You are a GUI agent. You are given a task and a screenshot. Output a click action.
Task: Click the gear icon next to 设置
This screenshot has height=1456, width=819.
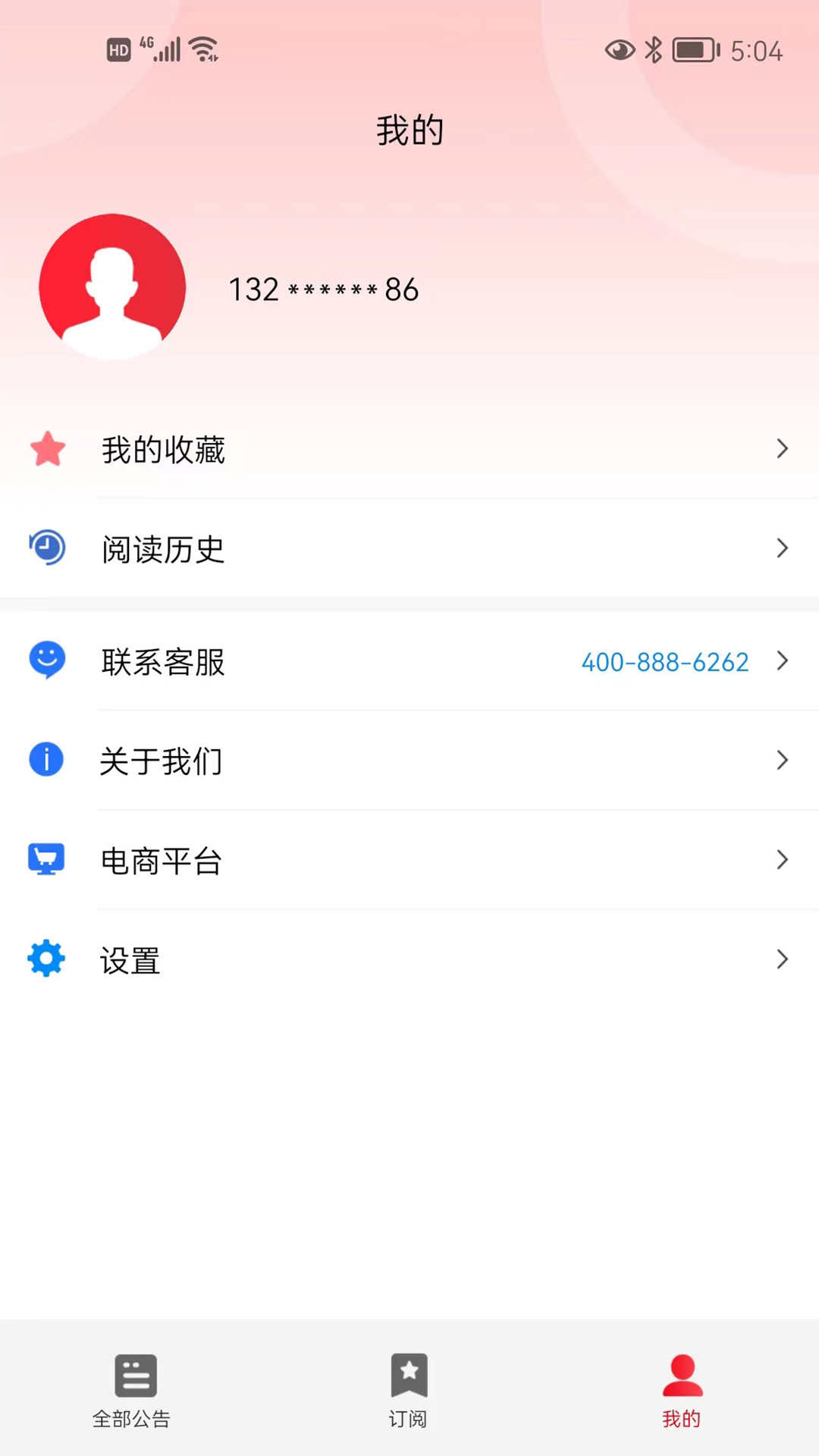click(46, 959)
